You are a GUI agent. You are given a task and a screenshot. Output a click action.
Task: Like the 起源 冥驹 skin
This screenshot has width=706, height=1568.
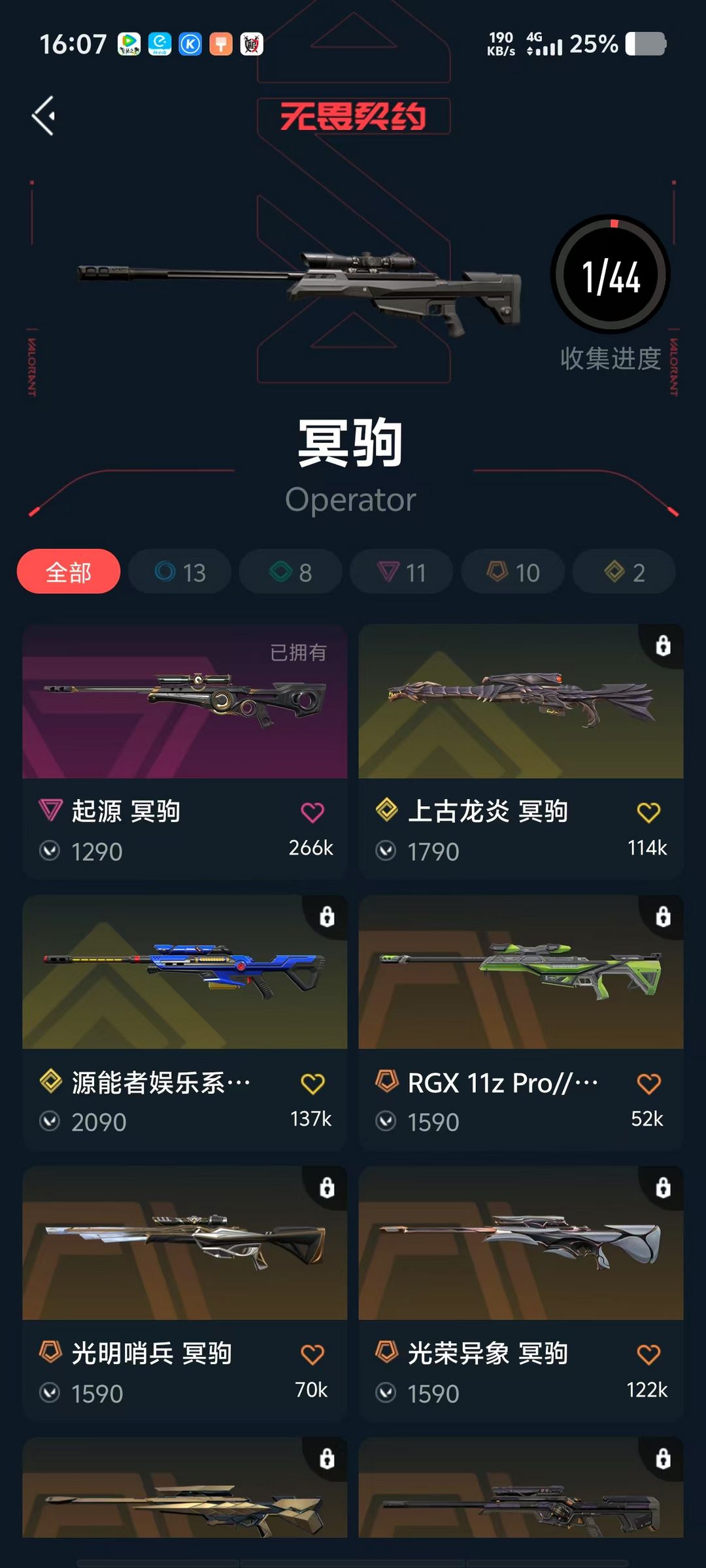tap(312, 812)
